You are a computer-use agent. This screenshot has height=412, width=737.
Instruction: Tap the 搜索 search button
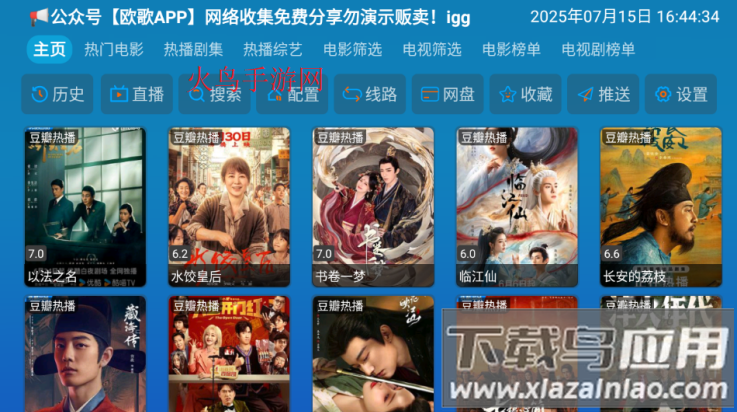[214, 95]
